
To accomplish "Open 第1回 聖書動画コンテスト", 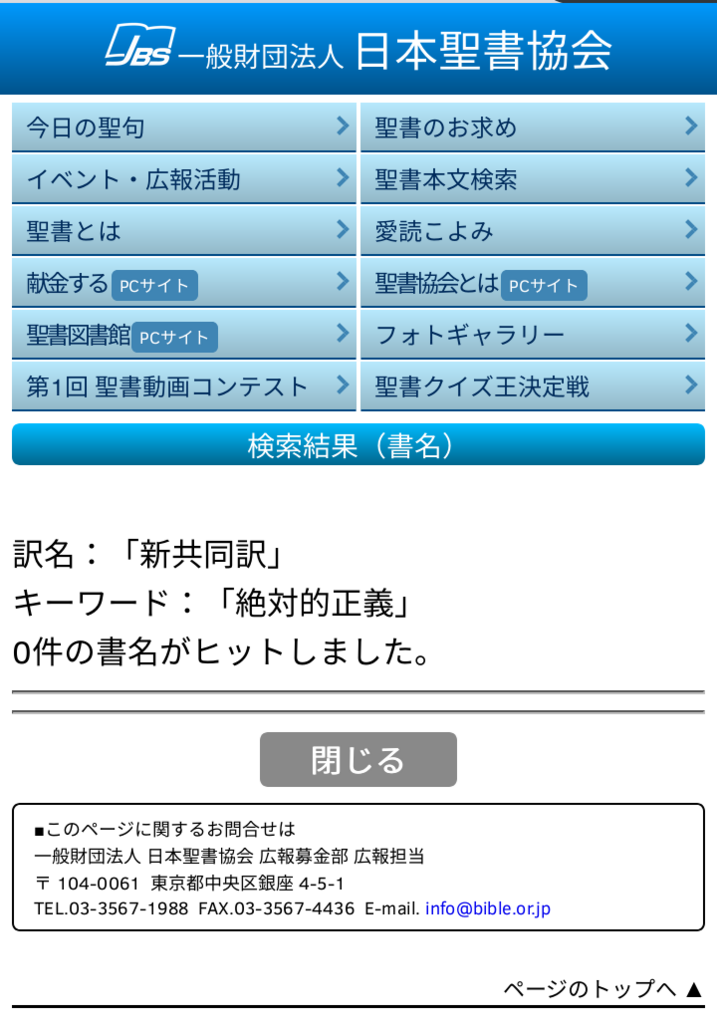I will (184, 387).
